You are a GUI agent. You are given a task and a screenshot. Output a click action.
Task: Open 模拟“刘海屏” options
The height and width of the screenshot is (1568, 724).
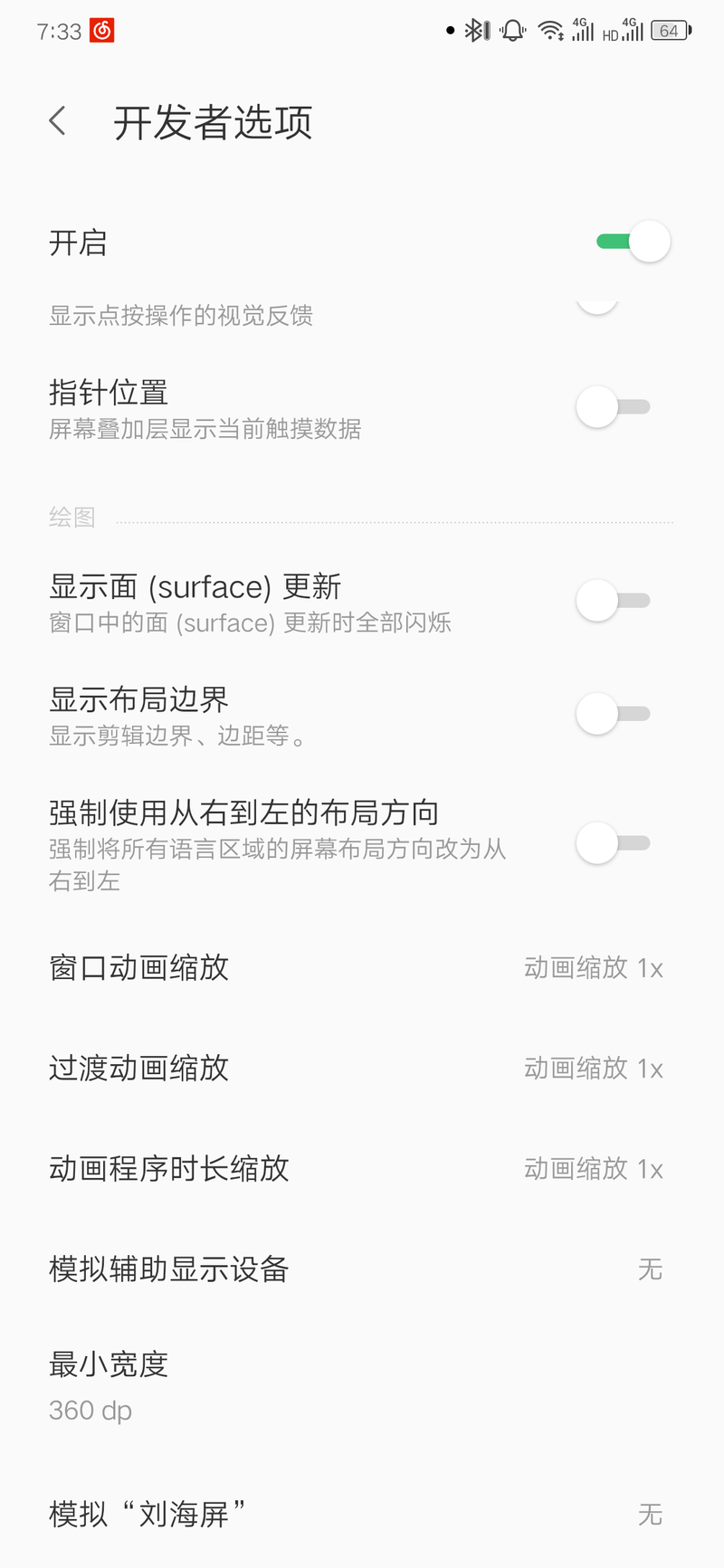coord(362,1514)
